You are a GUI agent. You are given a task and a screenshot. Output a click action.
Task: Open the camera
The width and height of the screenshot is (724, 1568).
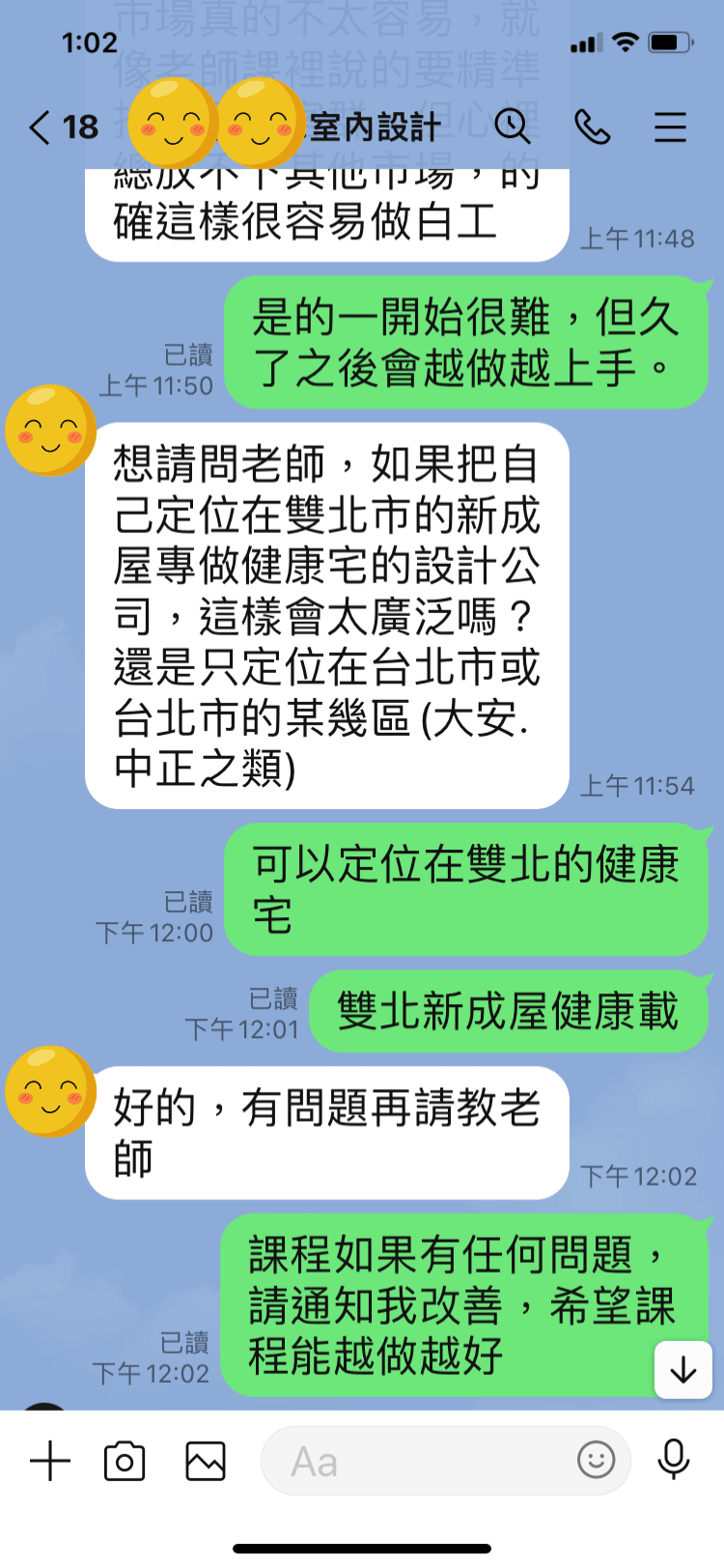125,1461
